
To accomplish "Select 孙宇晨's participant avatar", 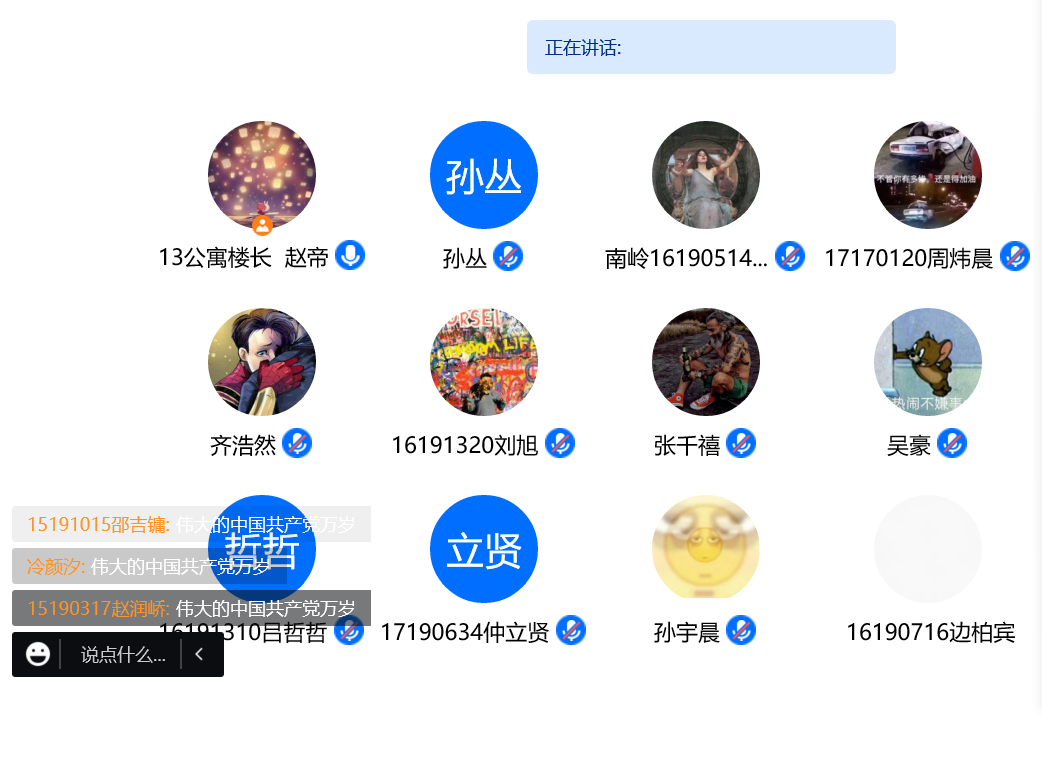I will point(706,549).
